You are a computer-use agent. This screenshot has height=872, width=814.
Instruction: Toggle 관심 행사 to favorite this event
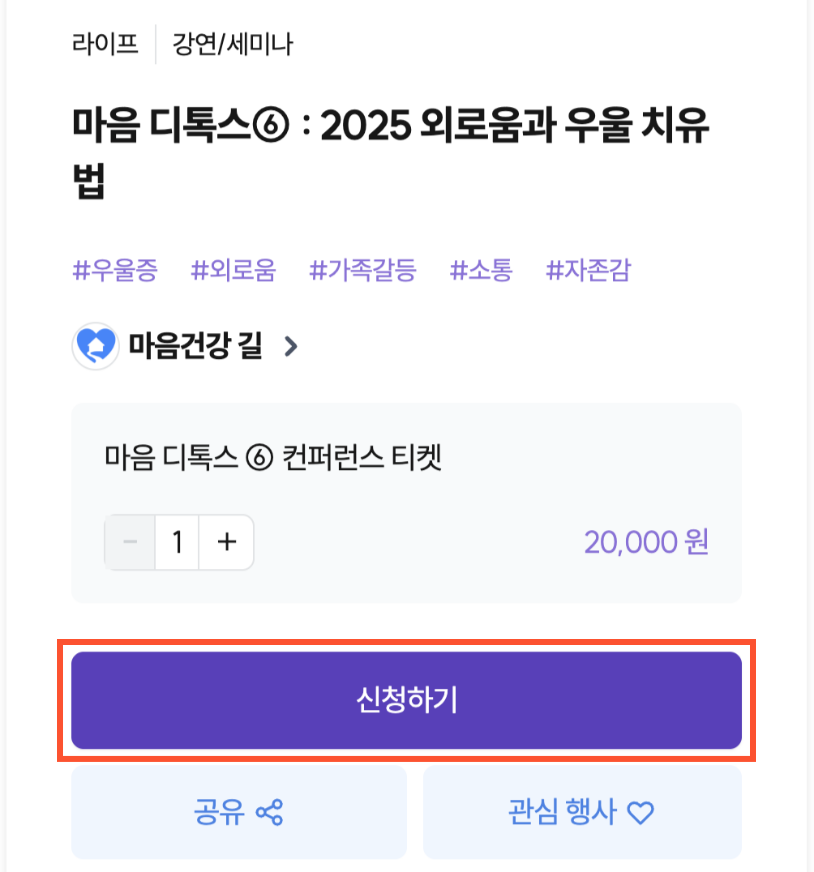click(x=582, y=815)
